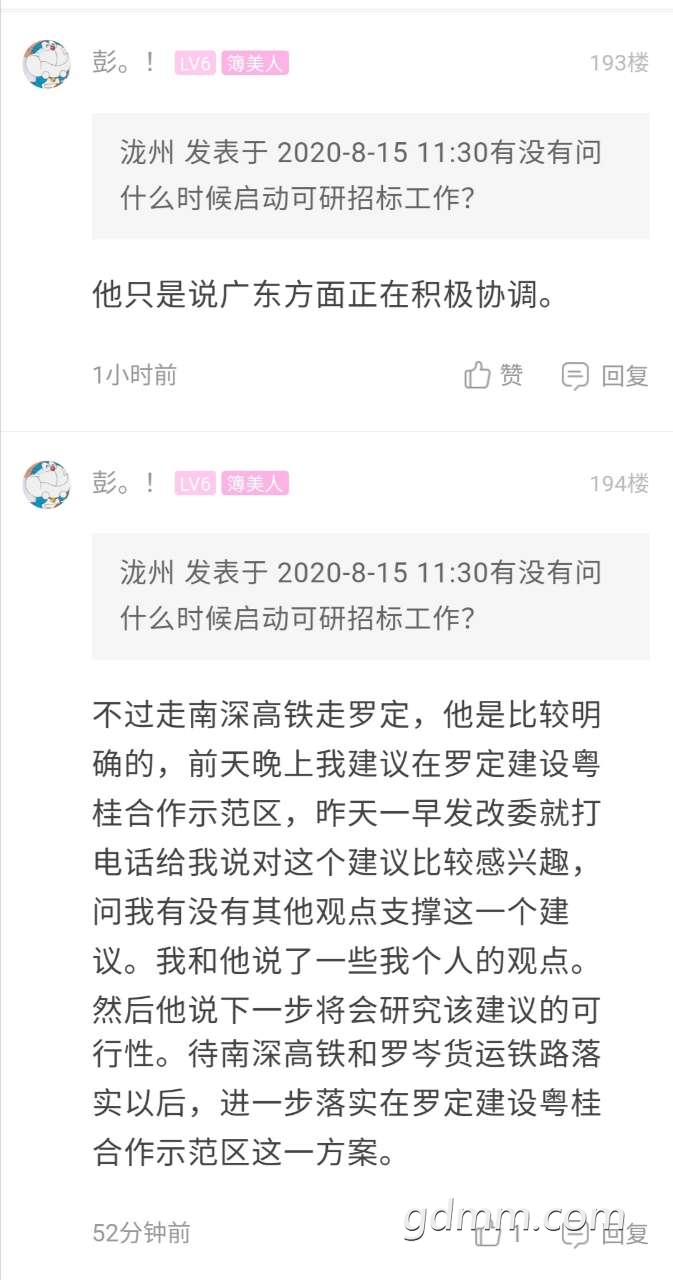Viewport: 673px width, 1280px height.
Task: Reply to the 193楼 comment
Action: [605, 376]
